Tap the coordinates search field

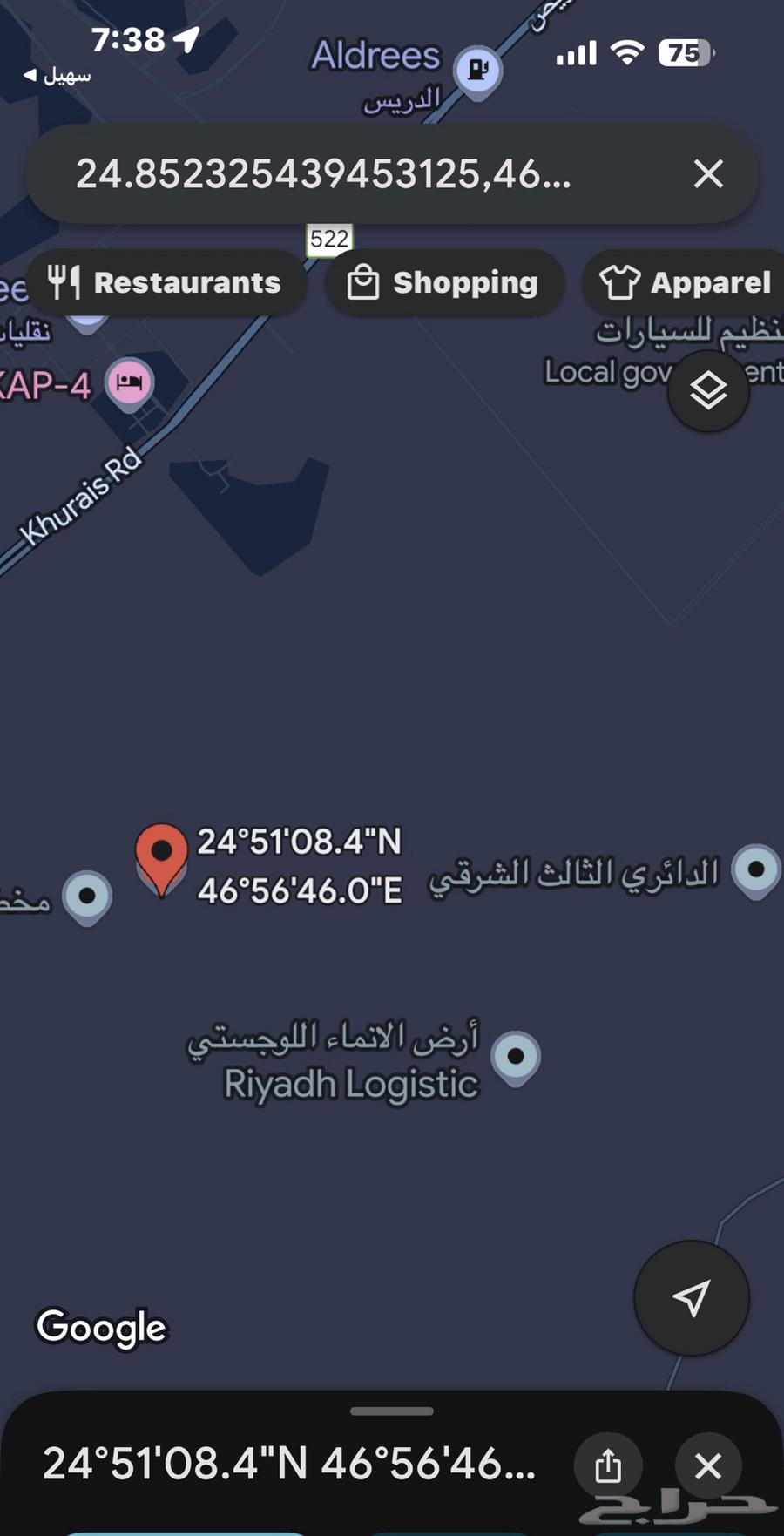pyautogui.click(x=348, y=174)
